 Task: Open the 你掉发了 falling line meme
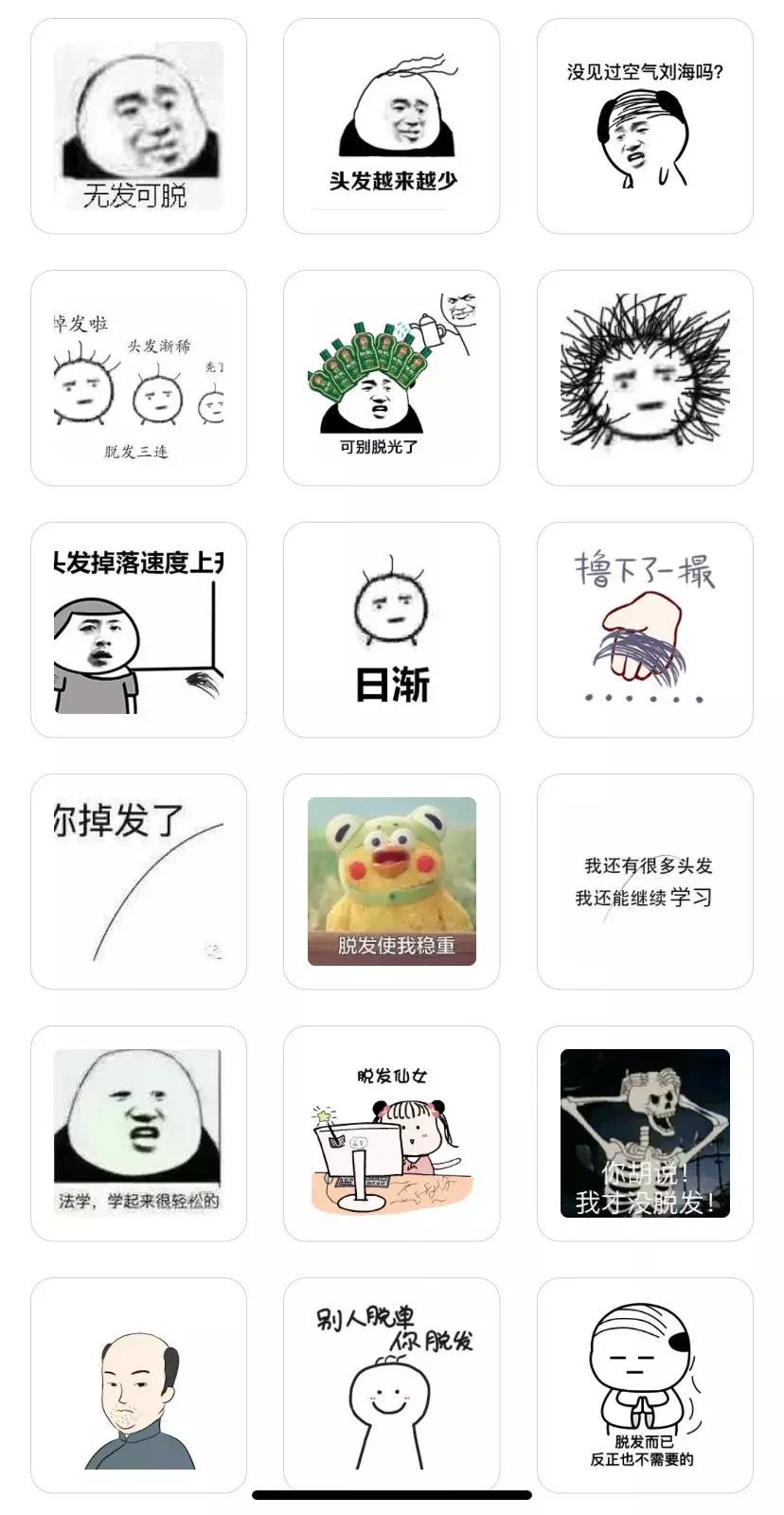[138, 881]
